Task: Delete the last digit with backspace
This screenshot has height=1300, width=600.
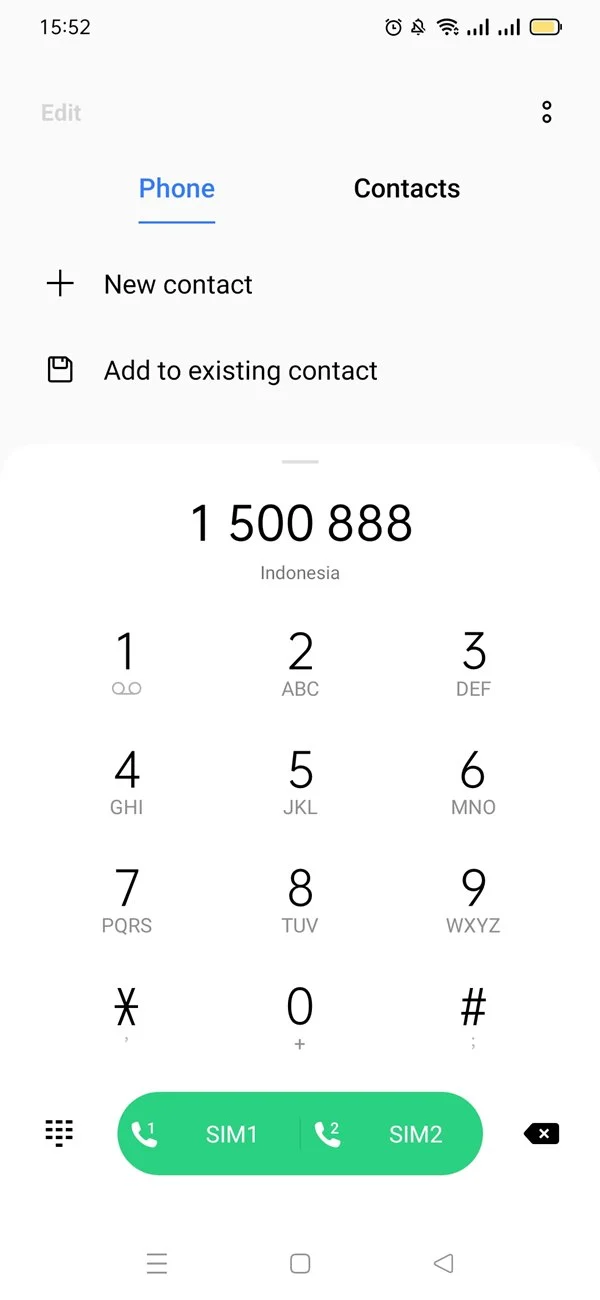Action: point(542,1134)
